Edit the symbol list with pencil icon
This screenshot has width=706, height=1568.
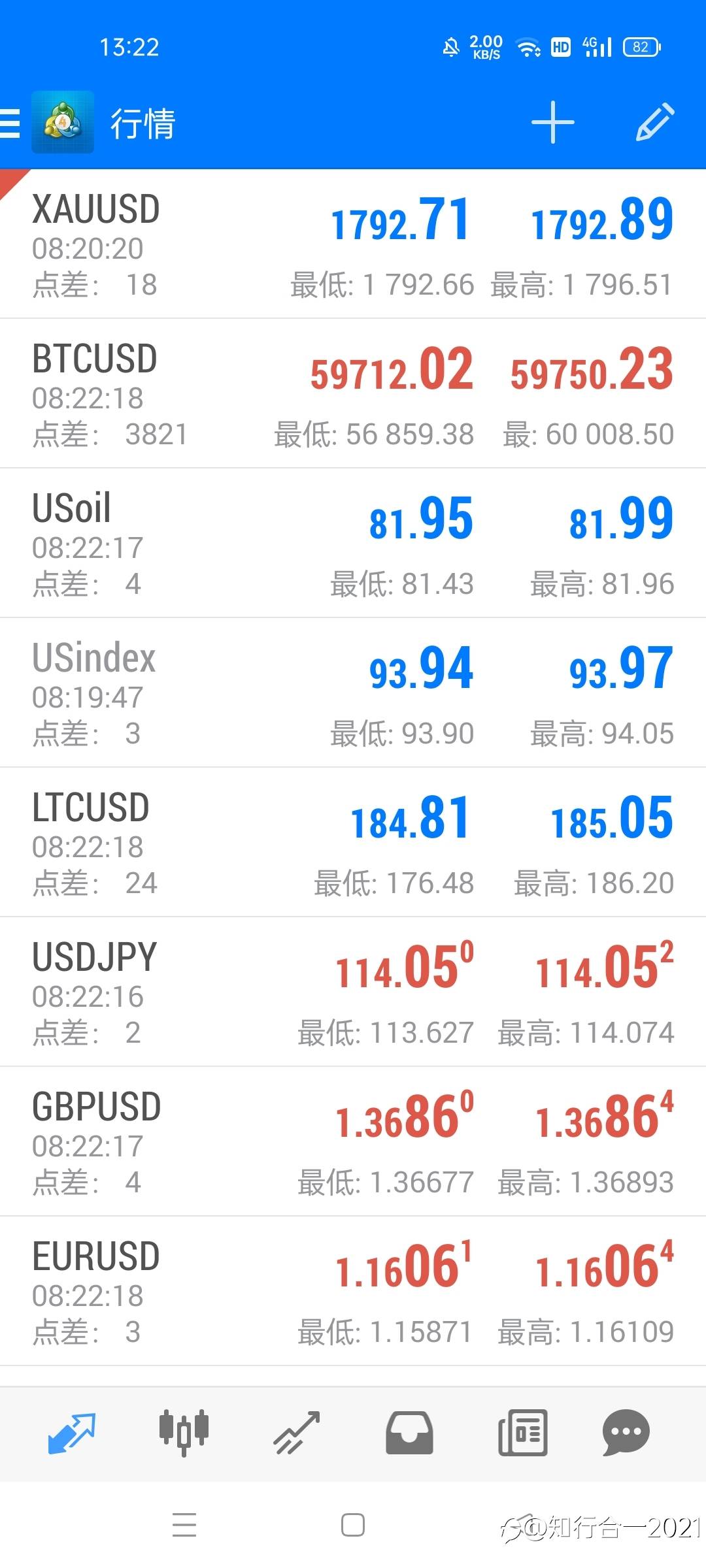(655, 122)
